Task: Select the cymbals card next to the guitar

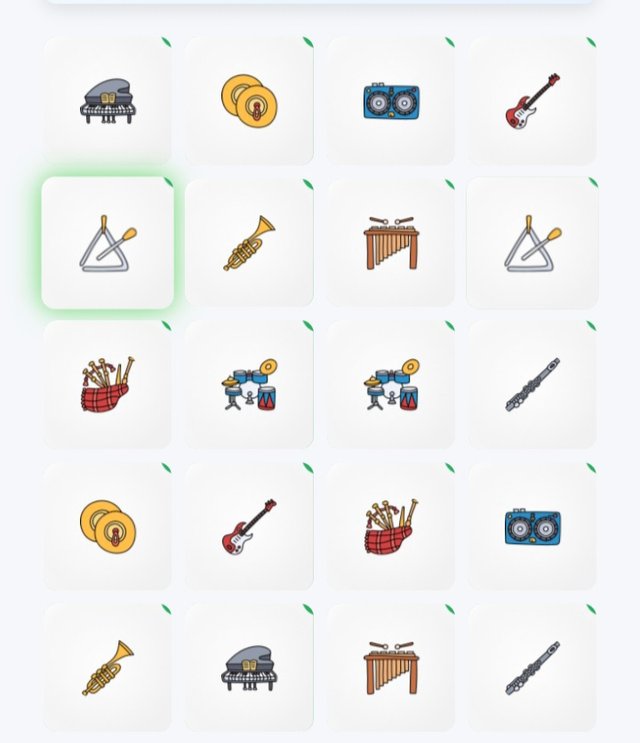Action: click(x=107, y=526)
